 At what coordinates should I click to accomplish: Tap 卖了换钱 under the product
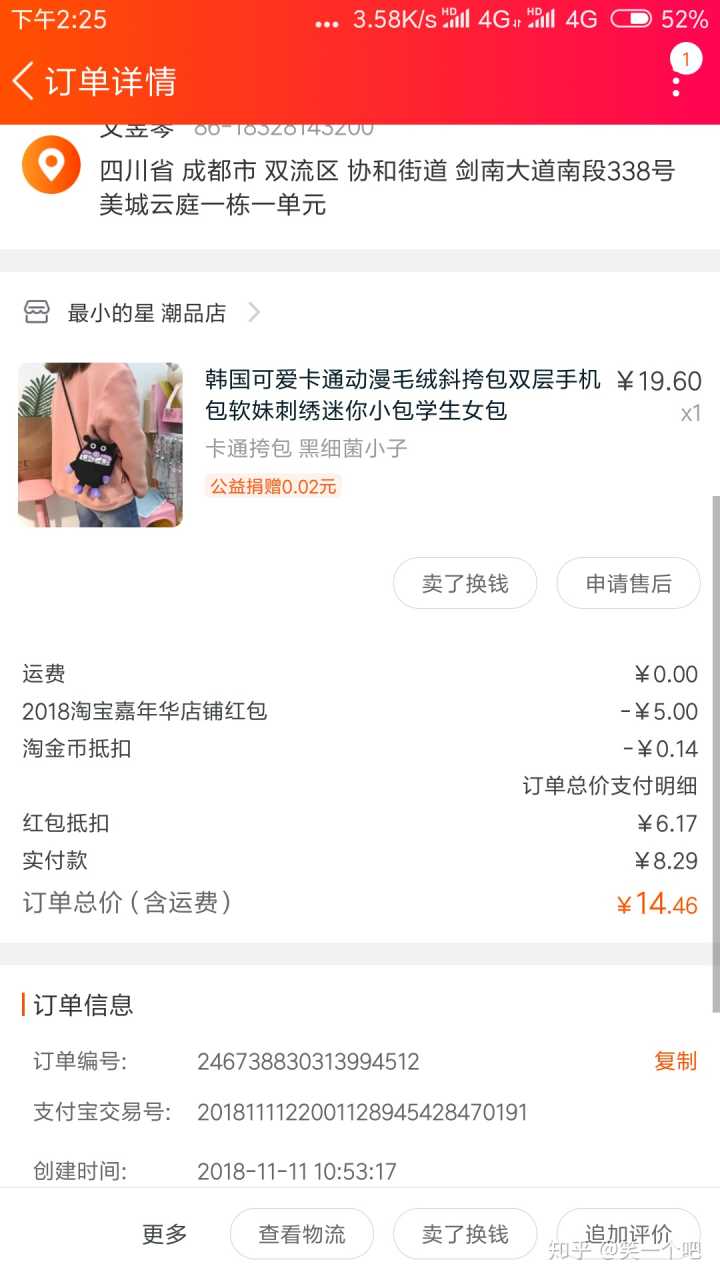tap(465, 584)
